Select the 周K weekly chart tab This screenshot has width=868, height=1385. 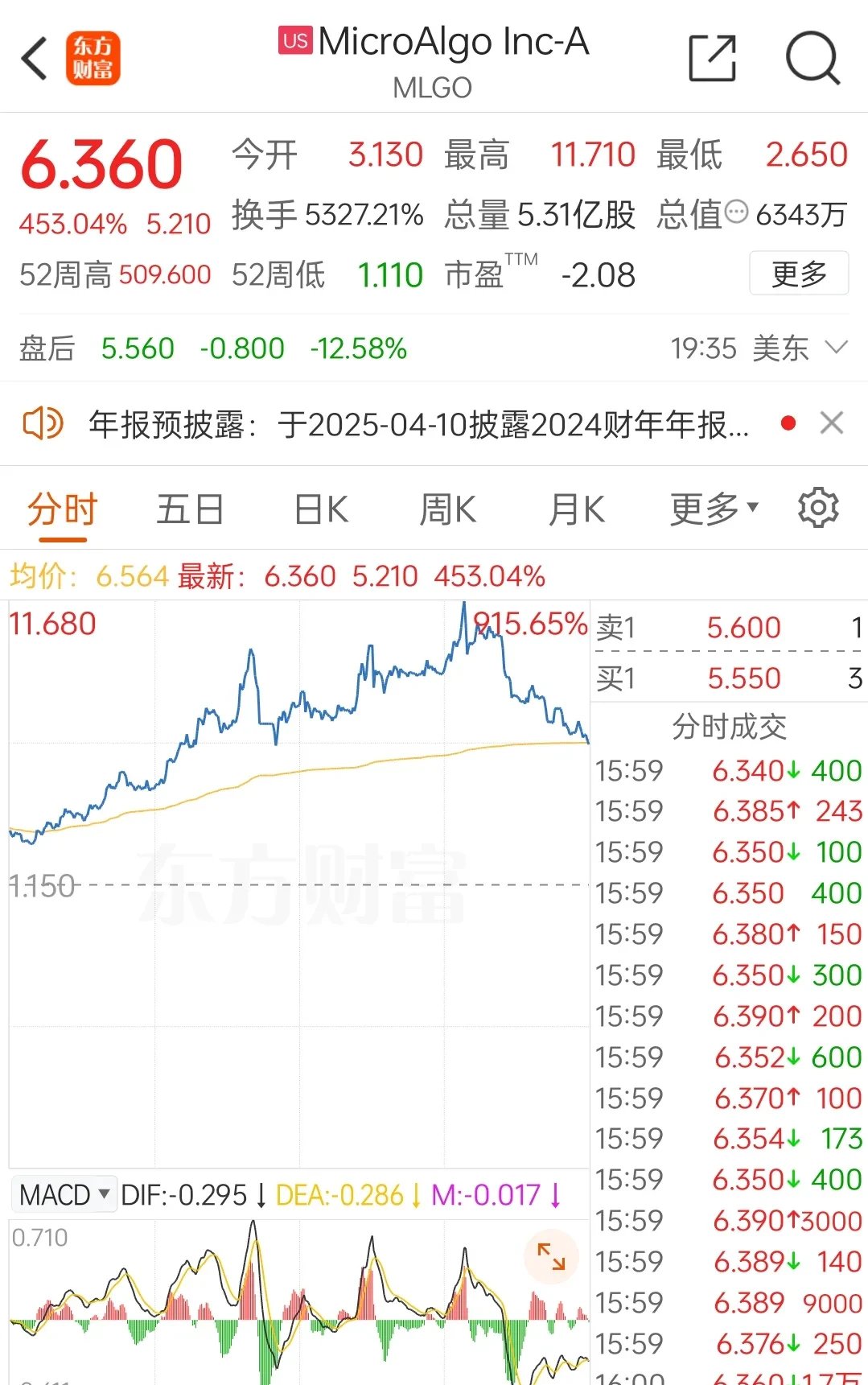(447, 508)
